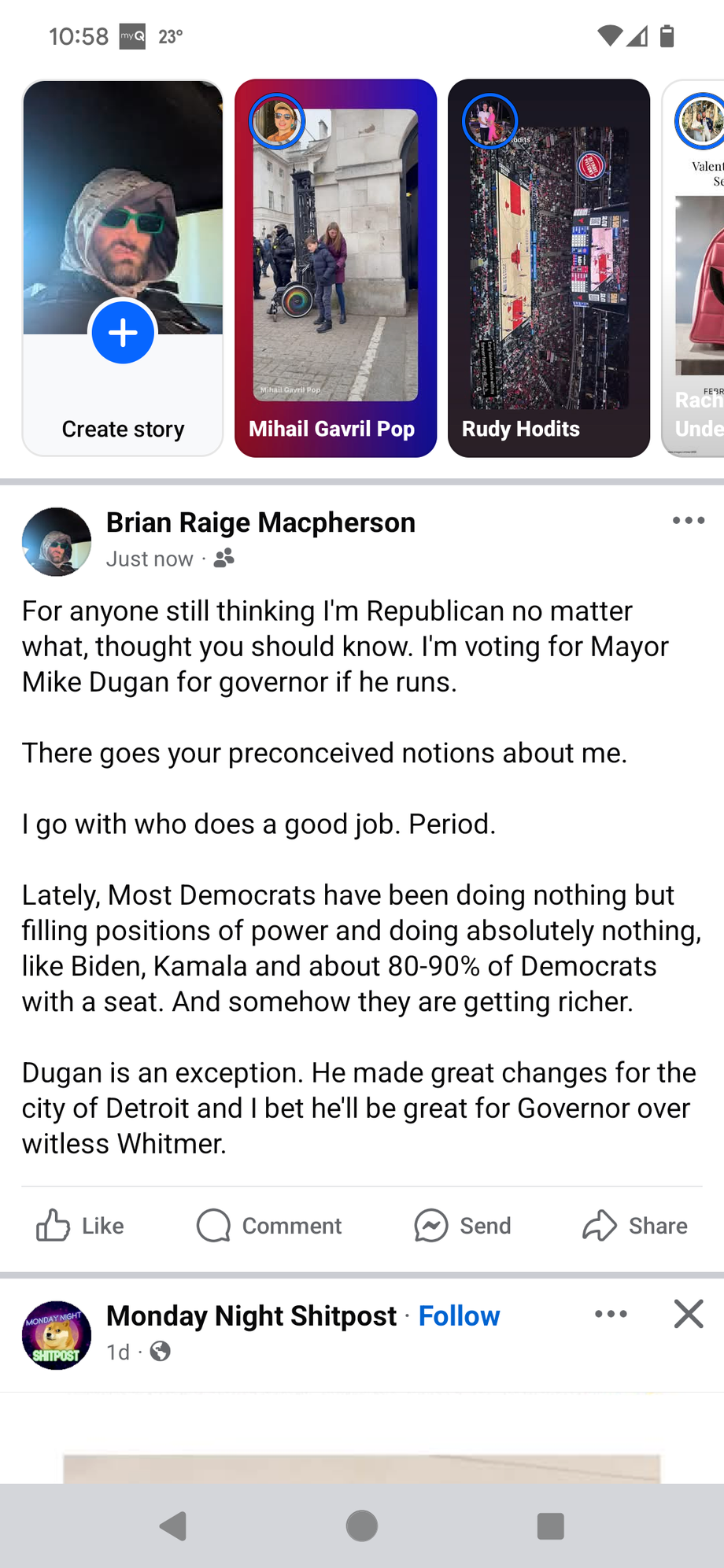Open Brian Raige Macpherson's profile name
724x1568 pixels.
(260, 522)
